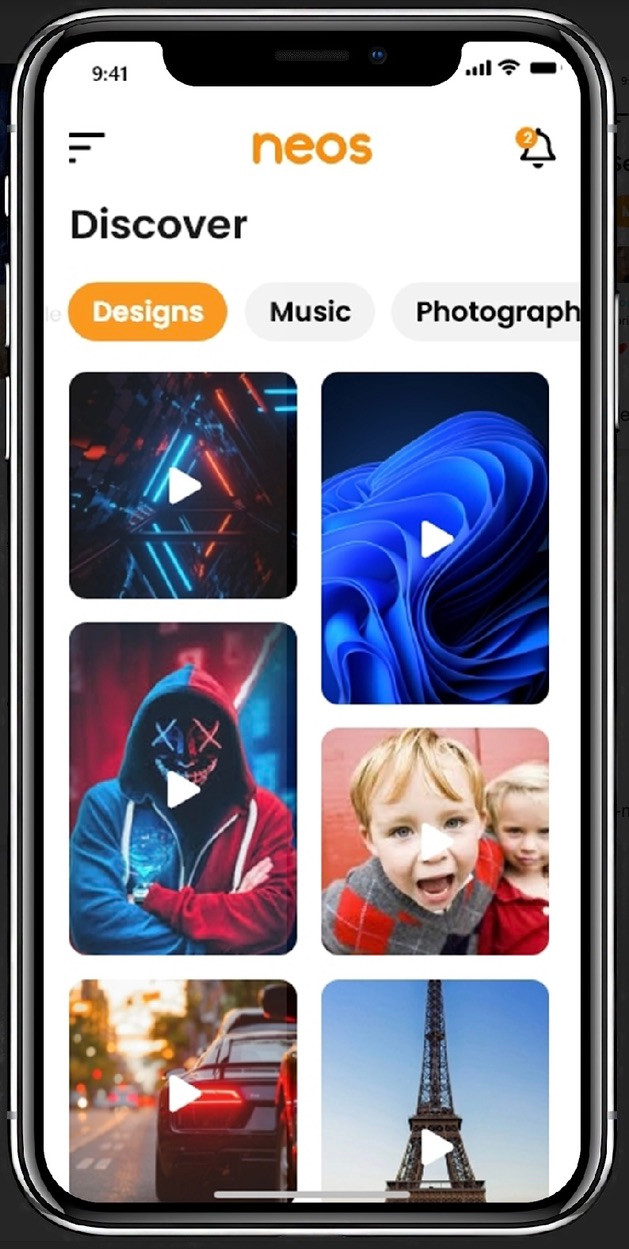Open the notifications bell
629x1249 pixels.
[x=536, y=148]
